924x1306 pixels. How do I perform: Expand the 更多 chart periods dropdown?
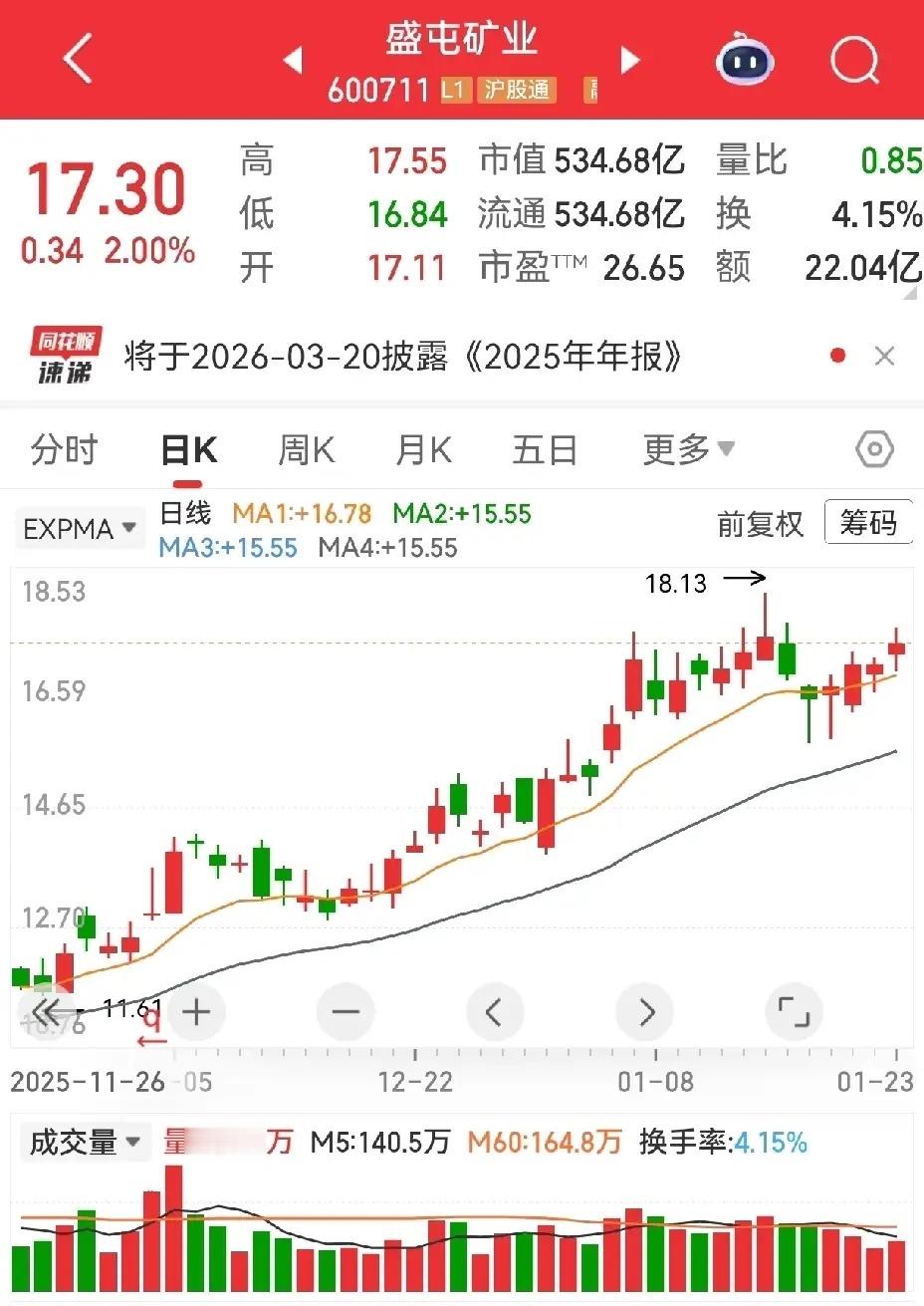689,450
